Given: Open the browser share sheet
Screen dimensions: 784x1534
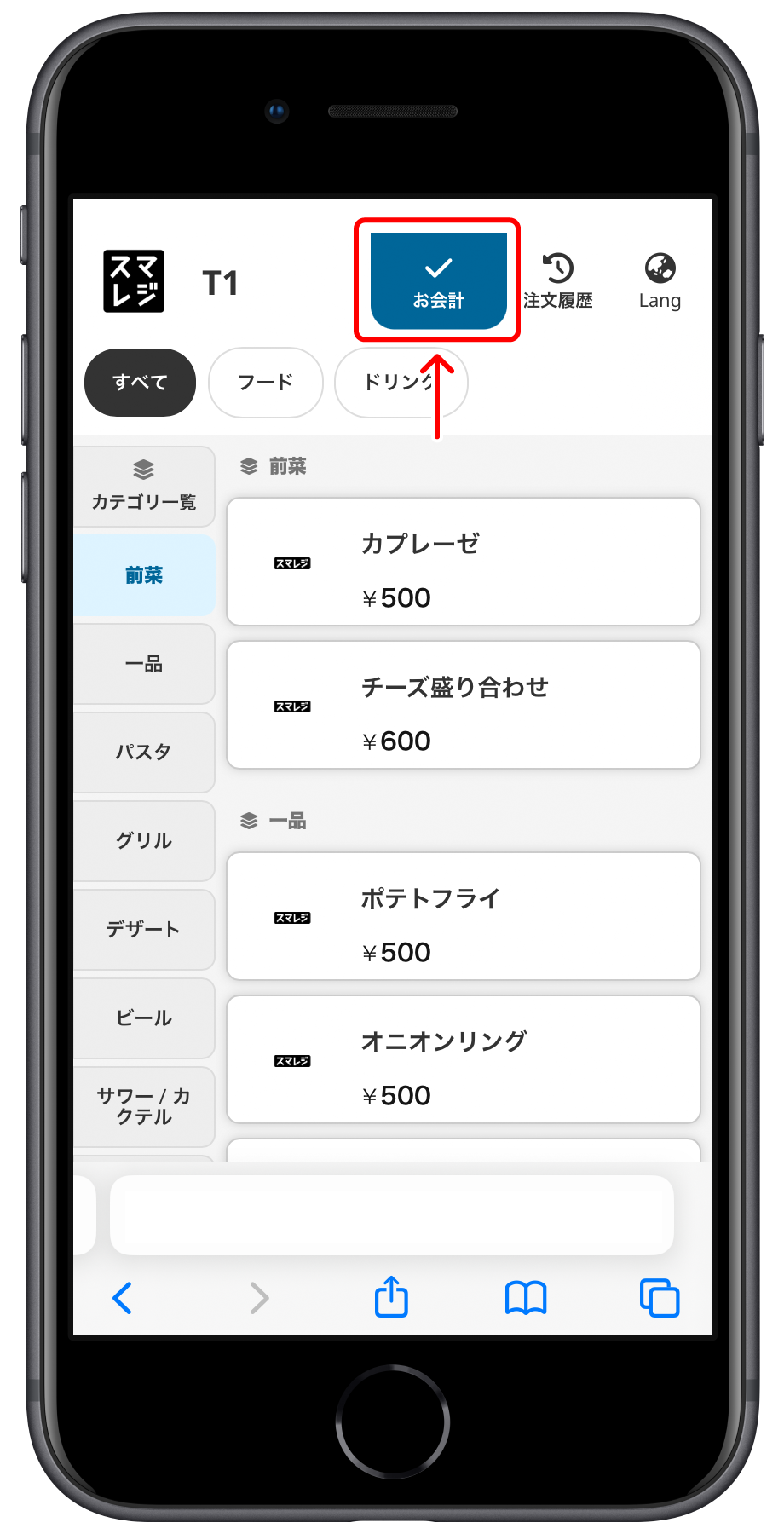Looking at the screenshot, I should tap(392, 1296).
